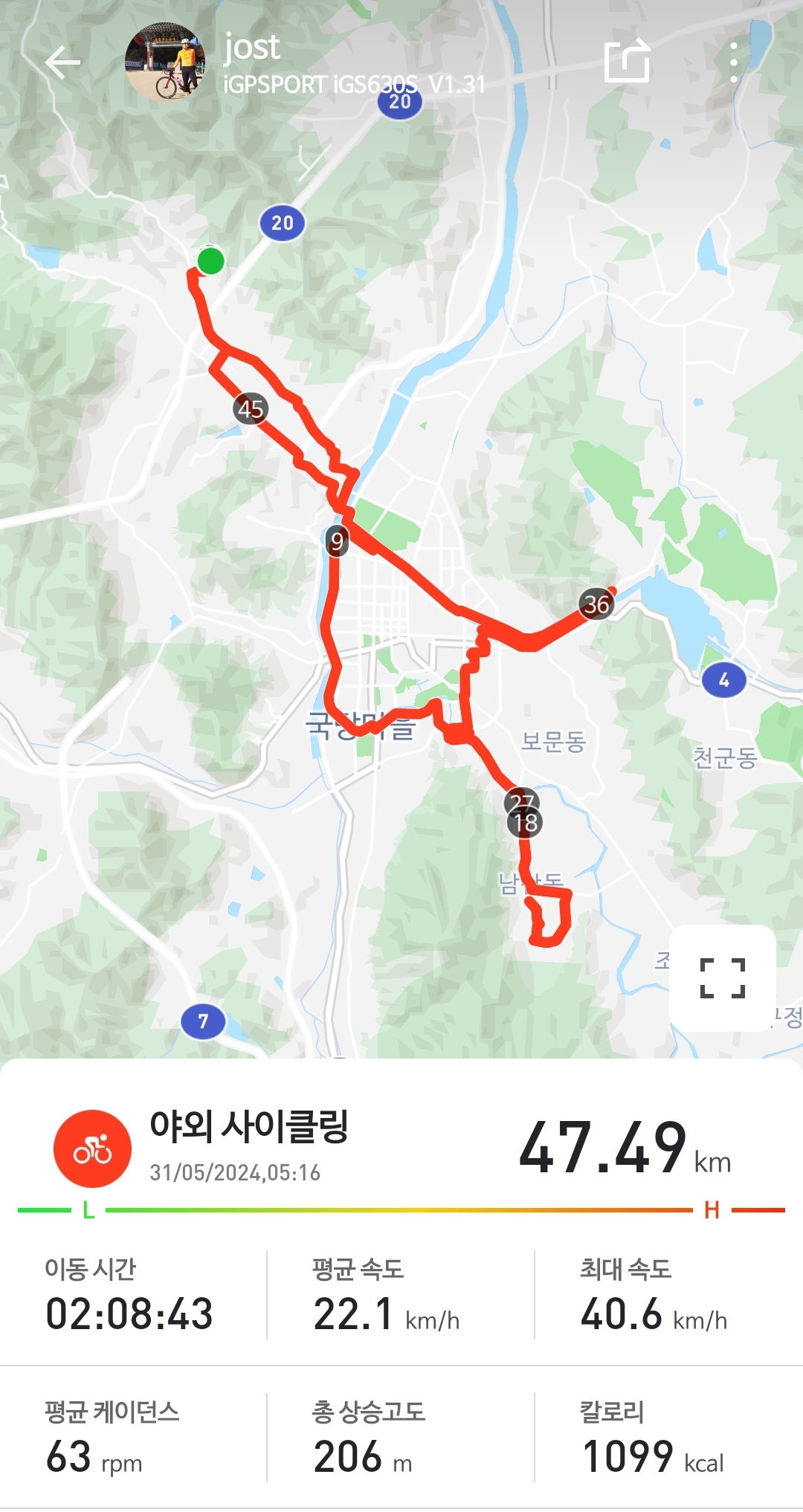Open the three-dot overflow menu
The image size is (803, 1512).
pyautogui.click(x=733, y=62)
